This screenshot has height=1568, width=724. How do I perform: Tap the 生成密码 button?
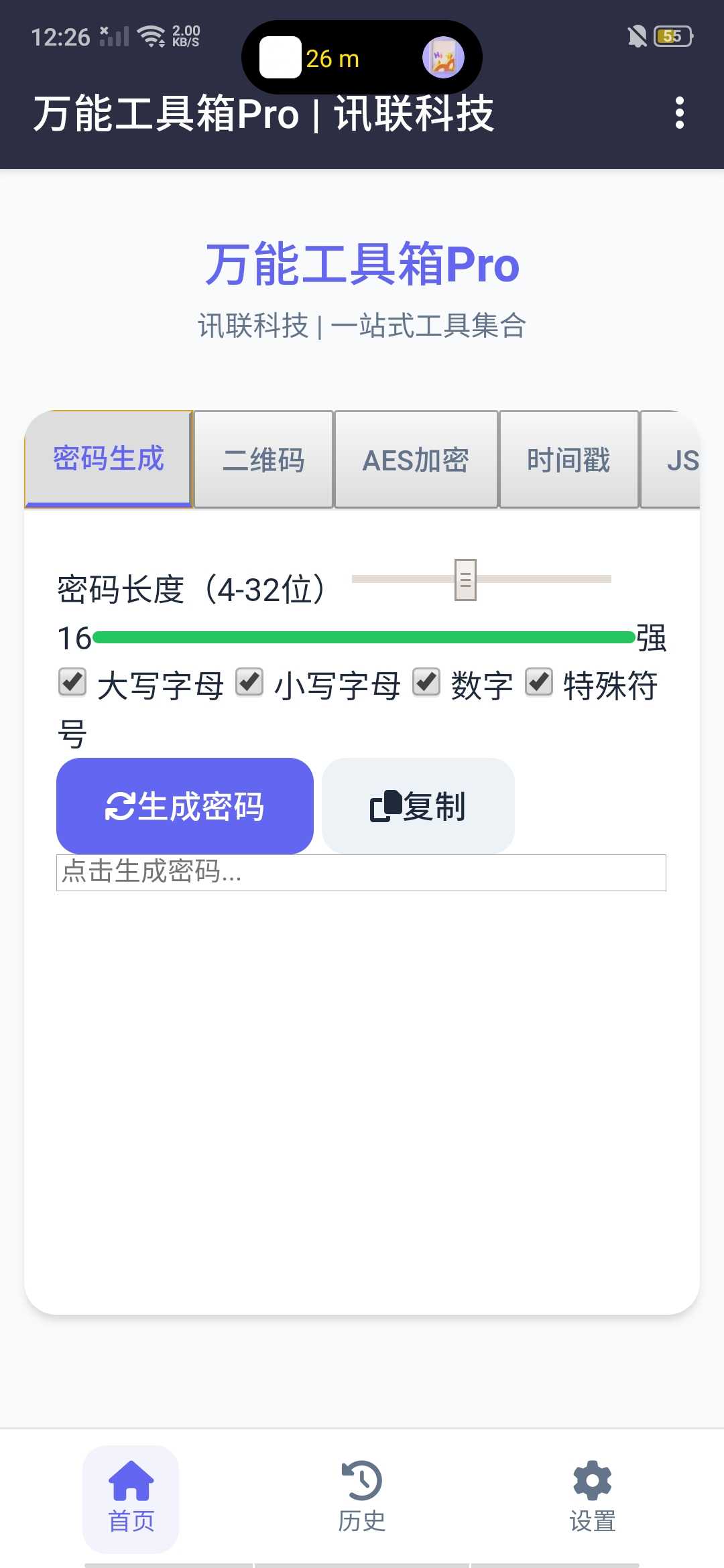185,806
